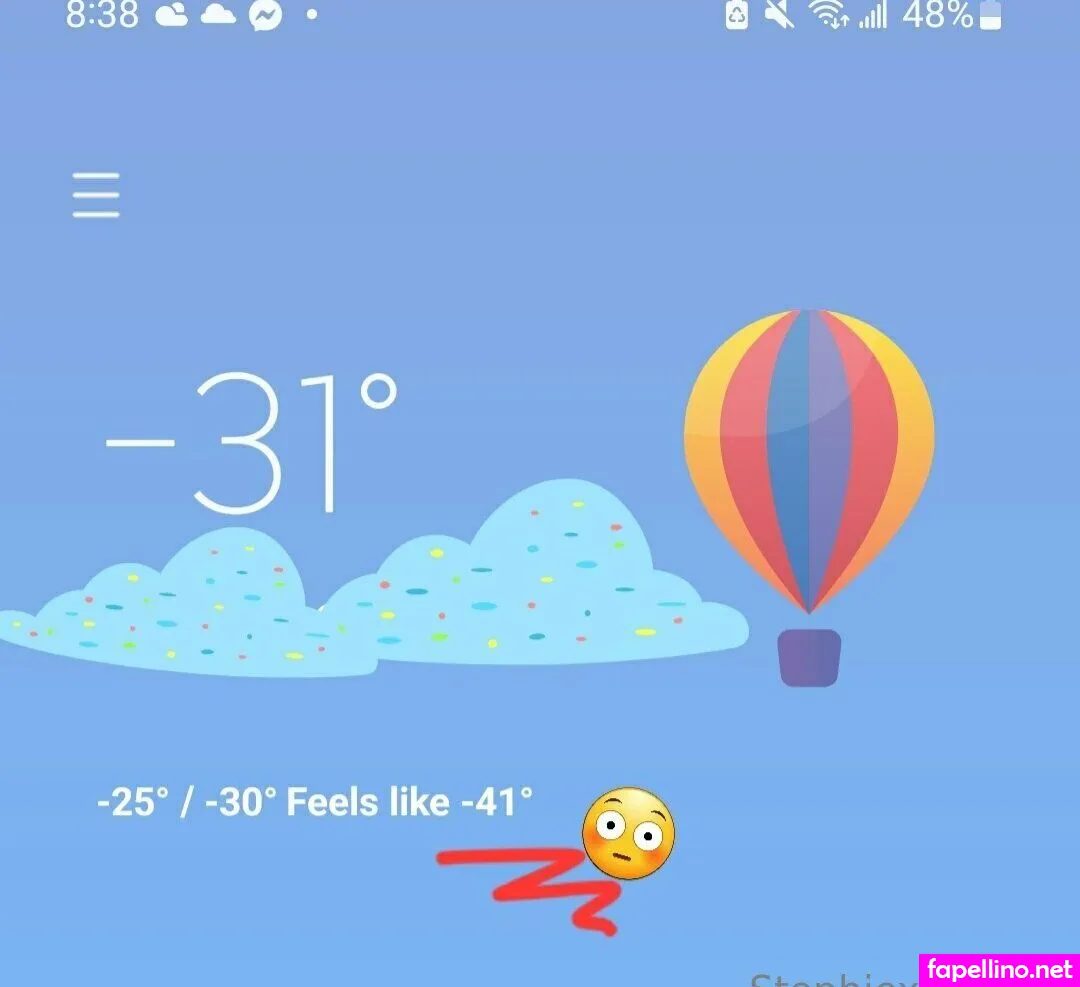Open the hamburger drawer menu
Viewport: 1080px width, 987px height.
(96, 195)
